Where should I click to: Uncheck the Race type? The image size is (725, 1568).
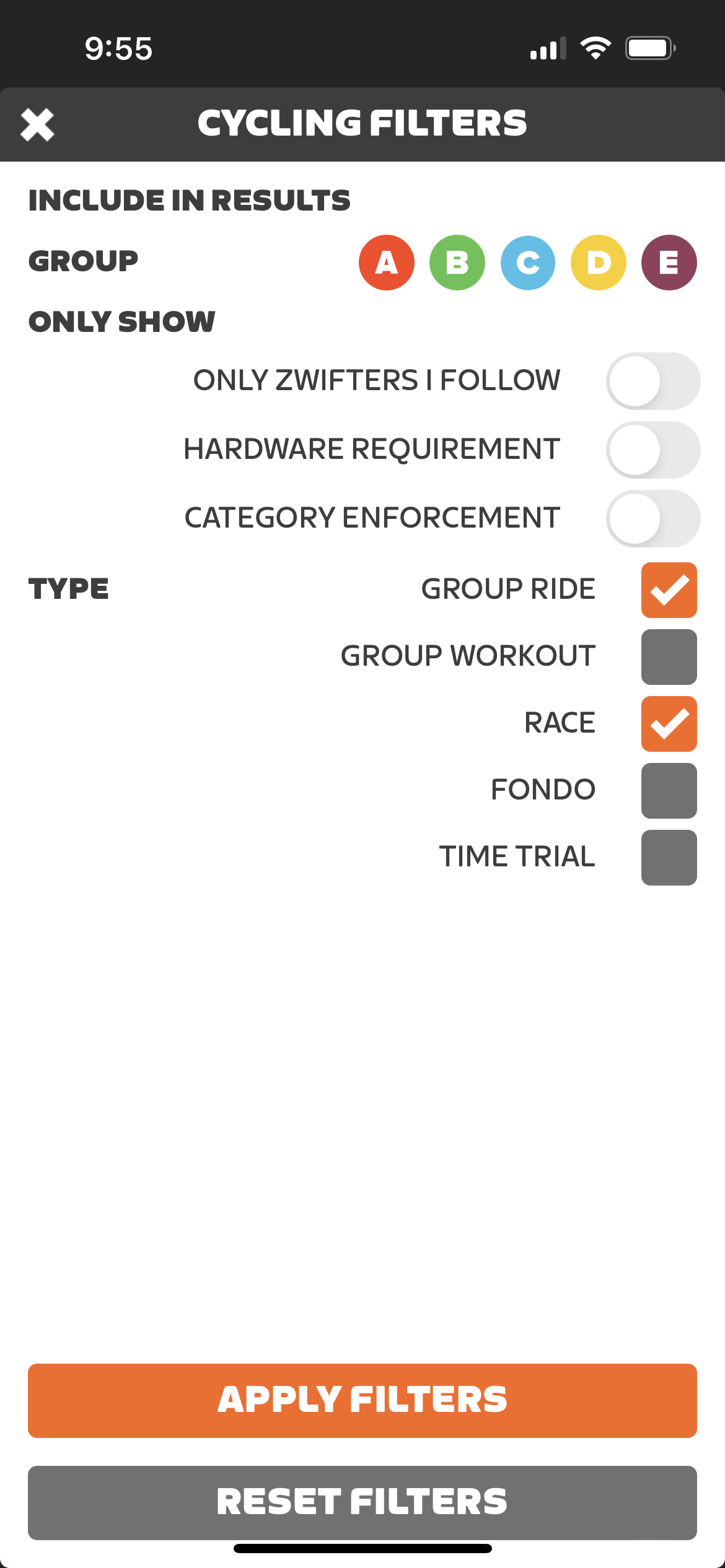(x=669, y=724)
